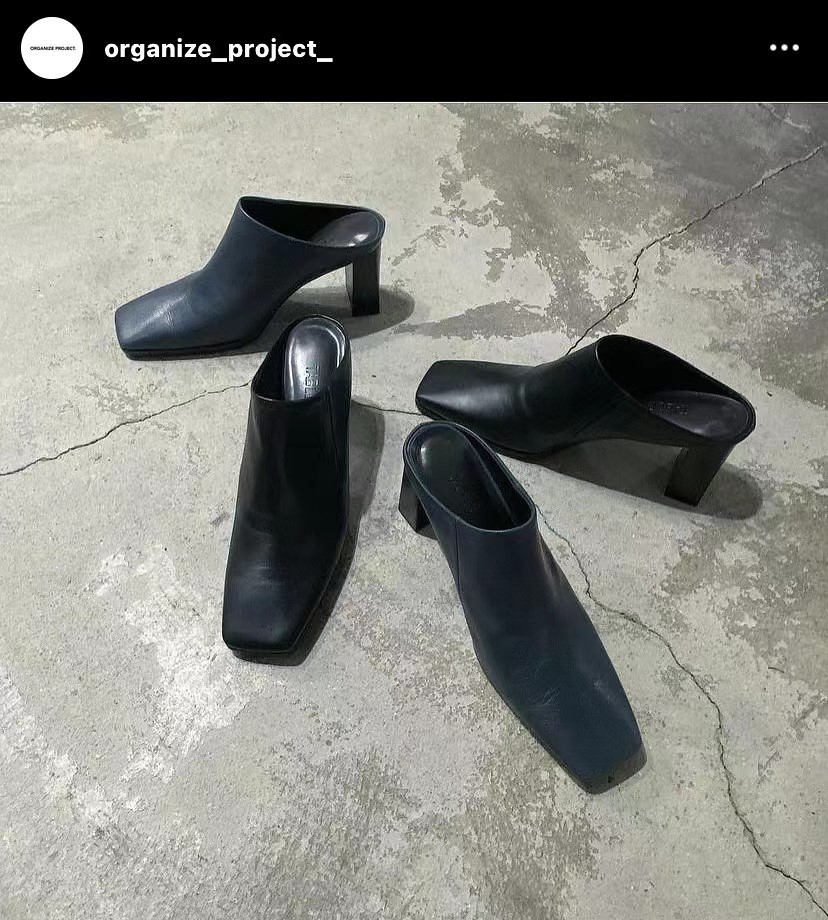Click the post header bar

(x=414, y=47)
